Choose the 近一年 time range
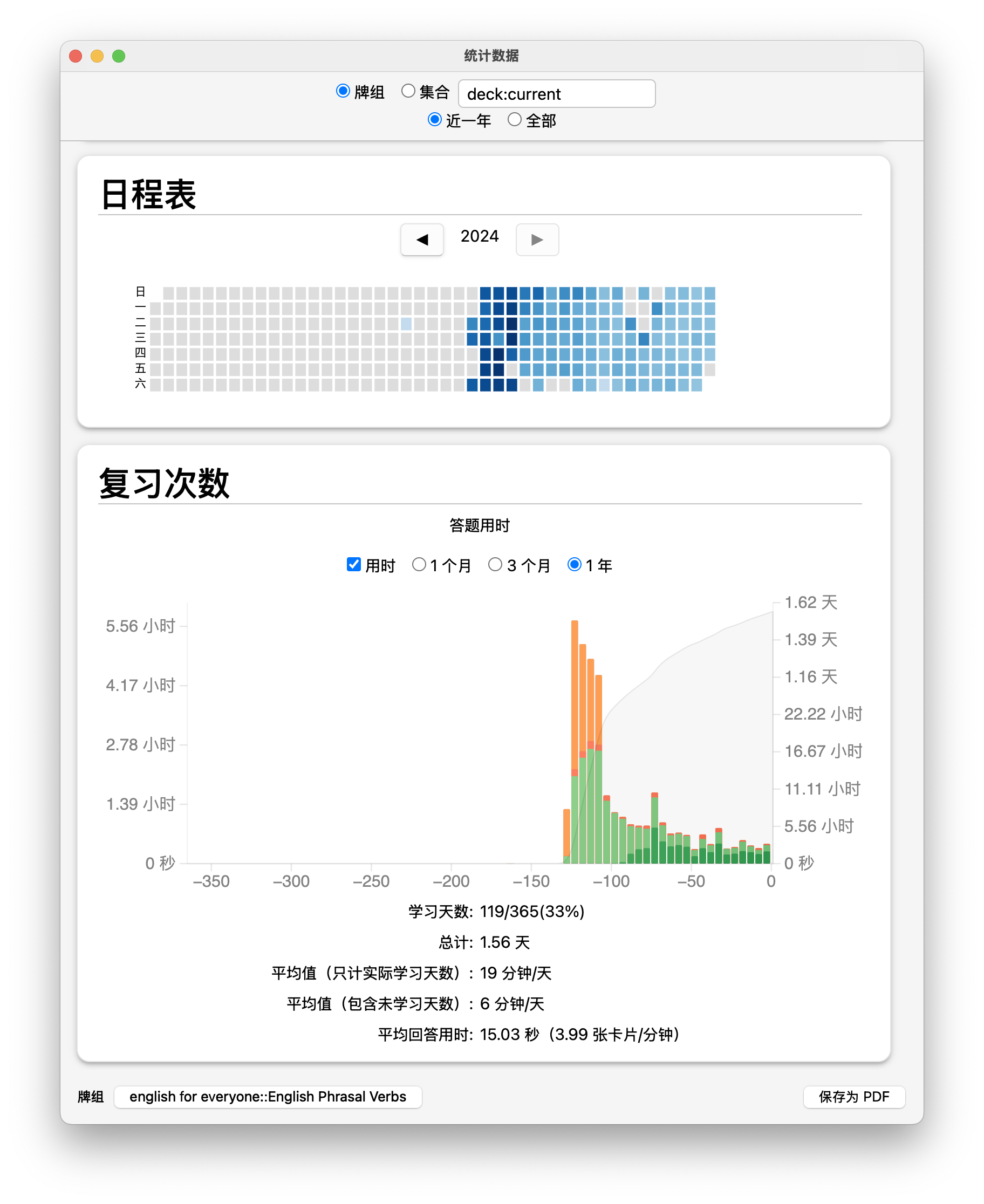Image resolution: width=984 pixels, height=1204 pixels. click(x=435, y=120)
